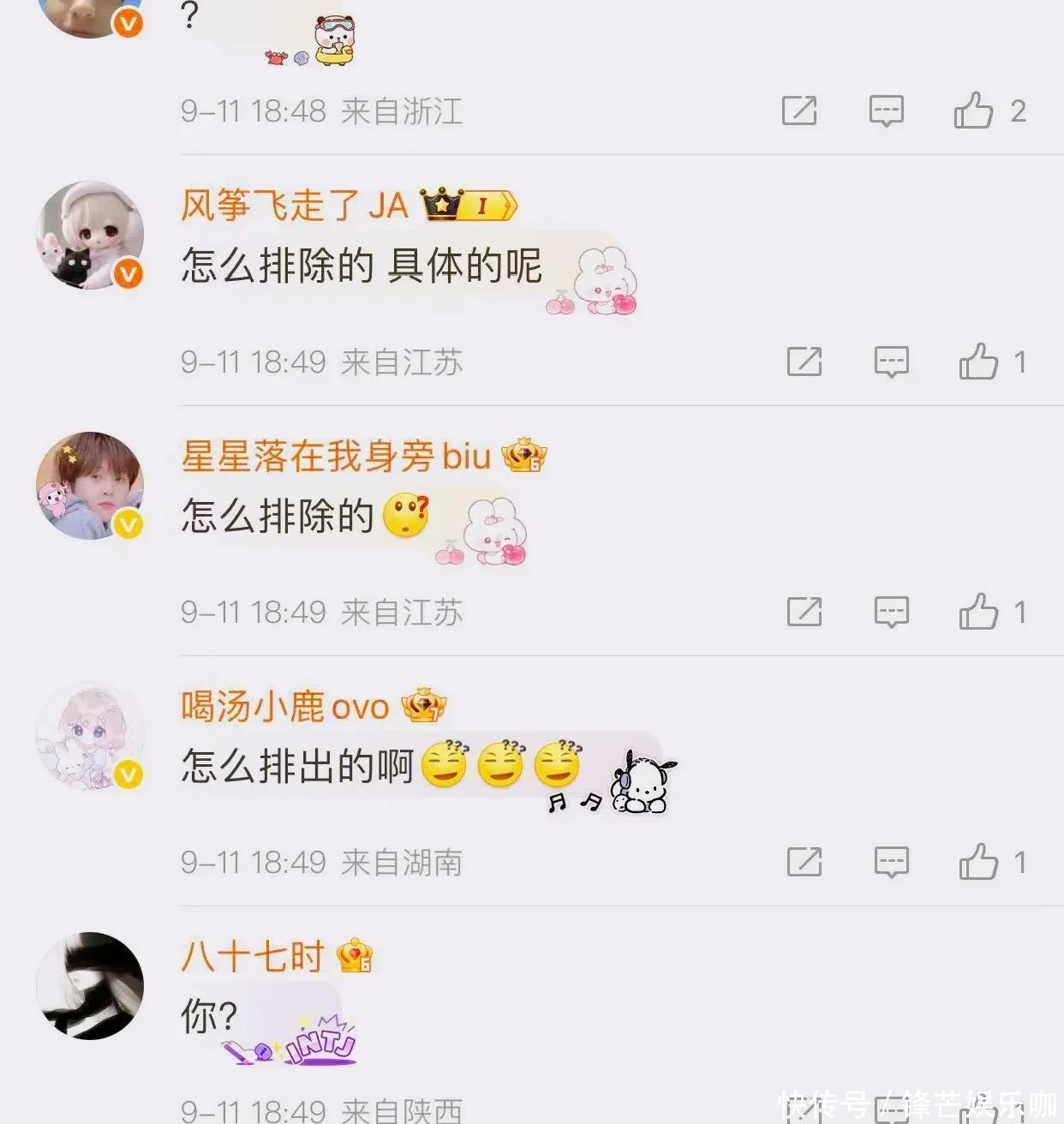
Task: Repost the comment from 浙江
Action: [x=799, y=111]
